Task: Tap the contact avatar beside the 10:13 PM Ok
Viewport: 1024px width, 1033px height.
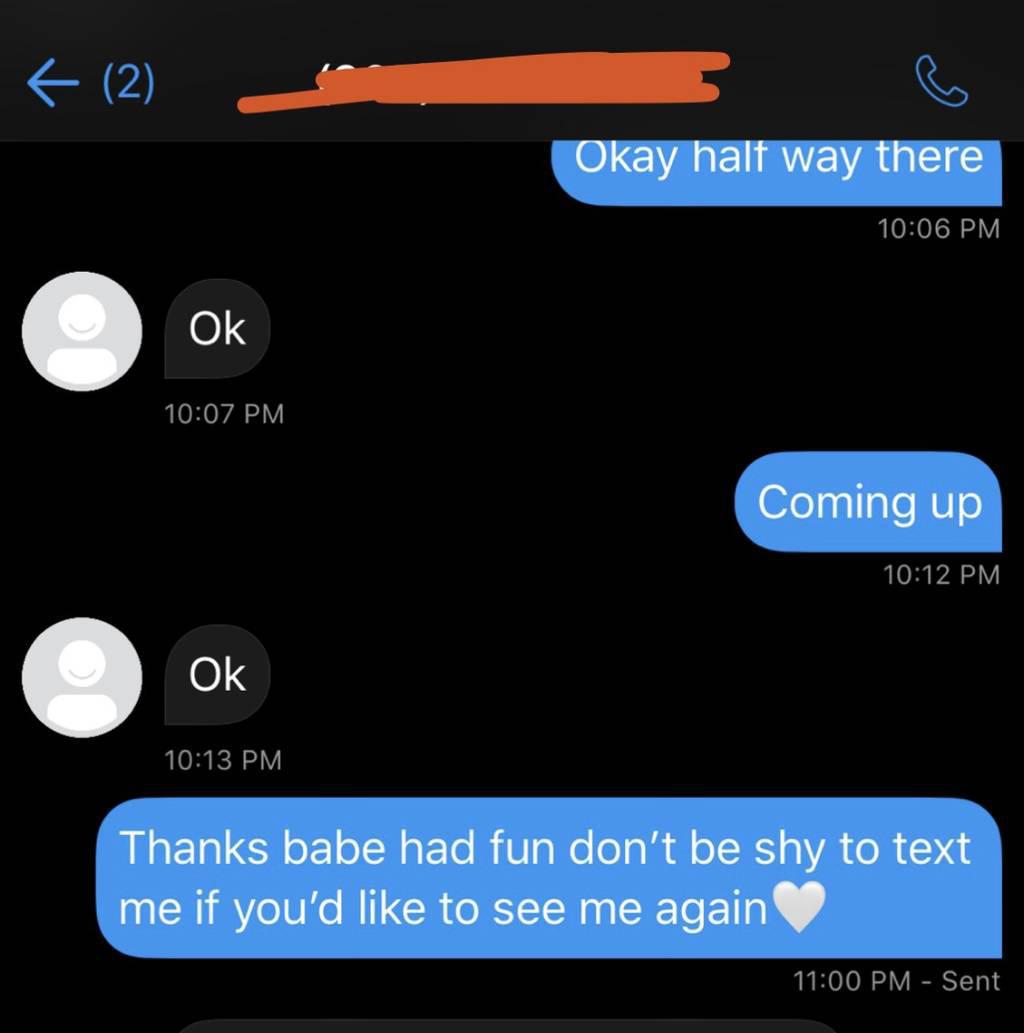Action: click(83, 677)
